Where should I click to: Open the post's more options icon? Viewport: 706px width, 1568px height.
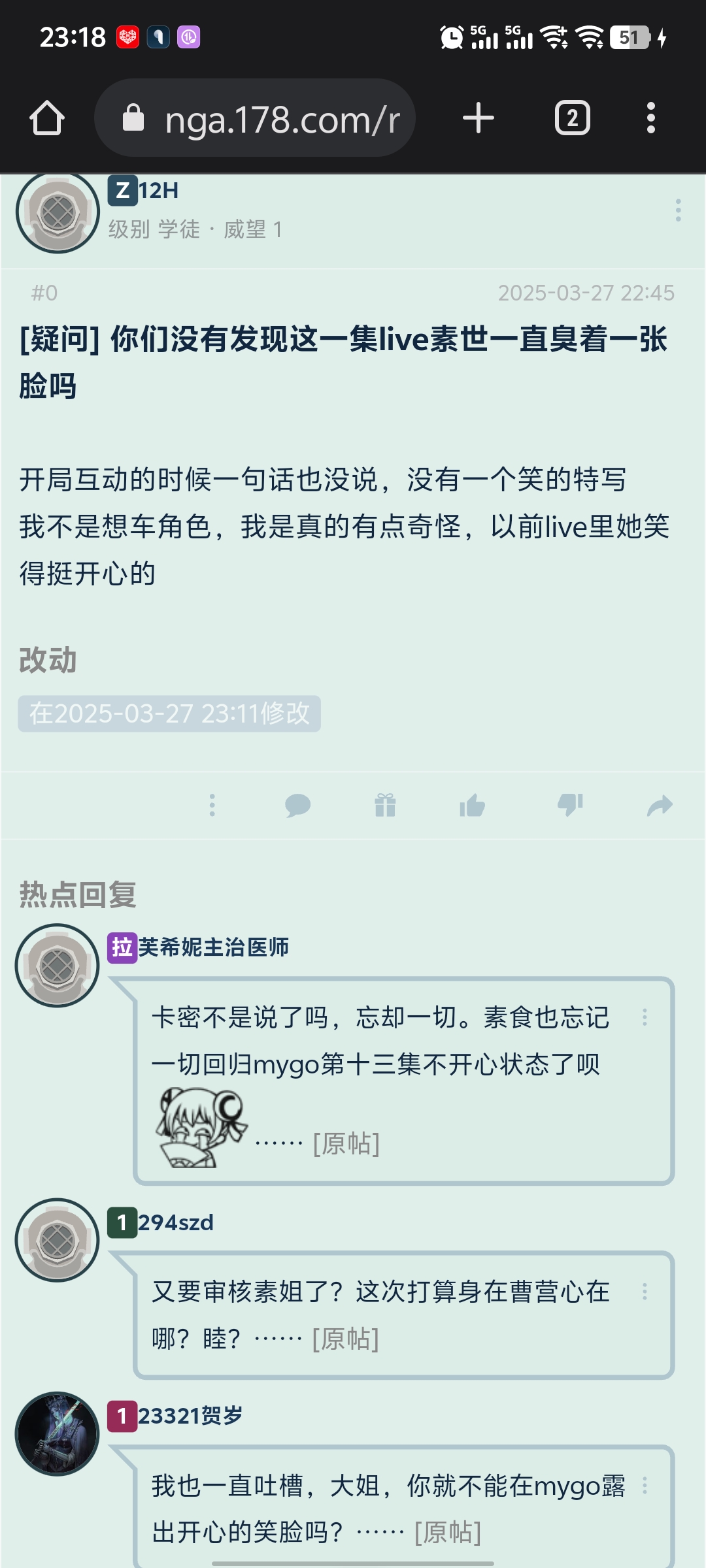tap(211, 805)
